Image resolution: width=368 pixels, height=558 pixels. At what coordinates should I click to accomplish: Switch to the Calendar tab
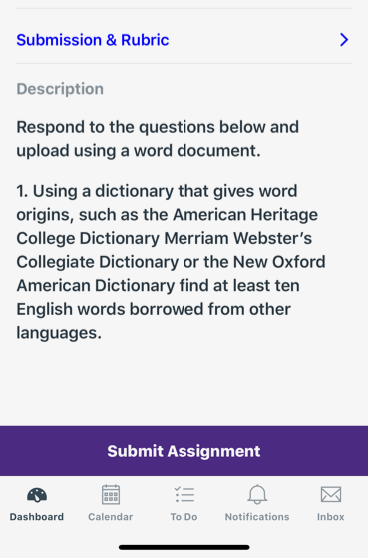(111, 504)
